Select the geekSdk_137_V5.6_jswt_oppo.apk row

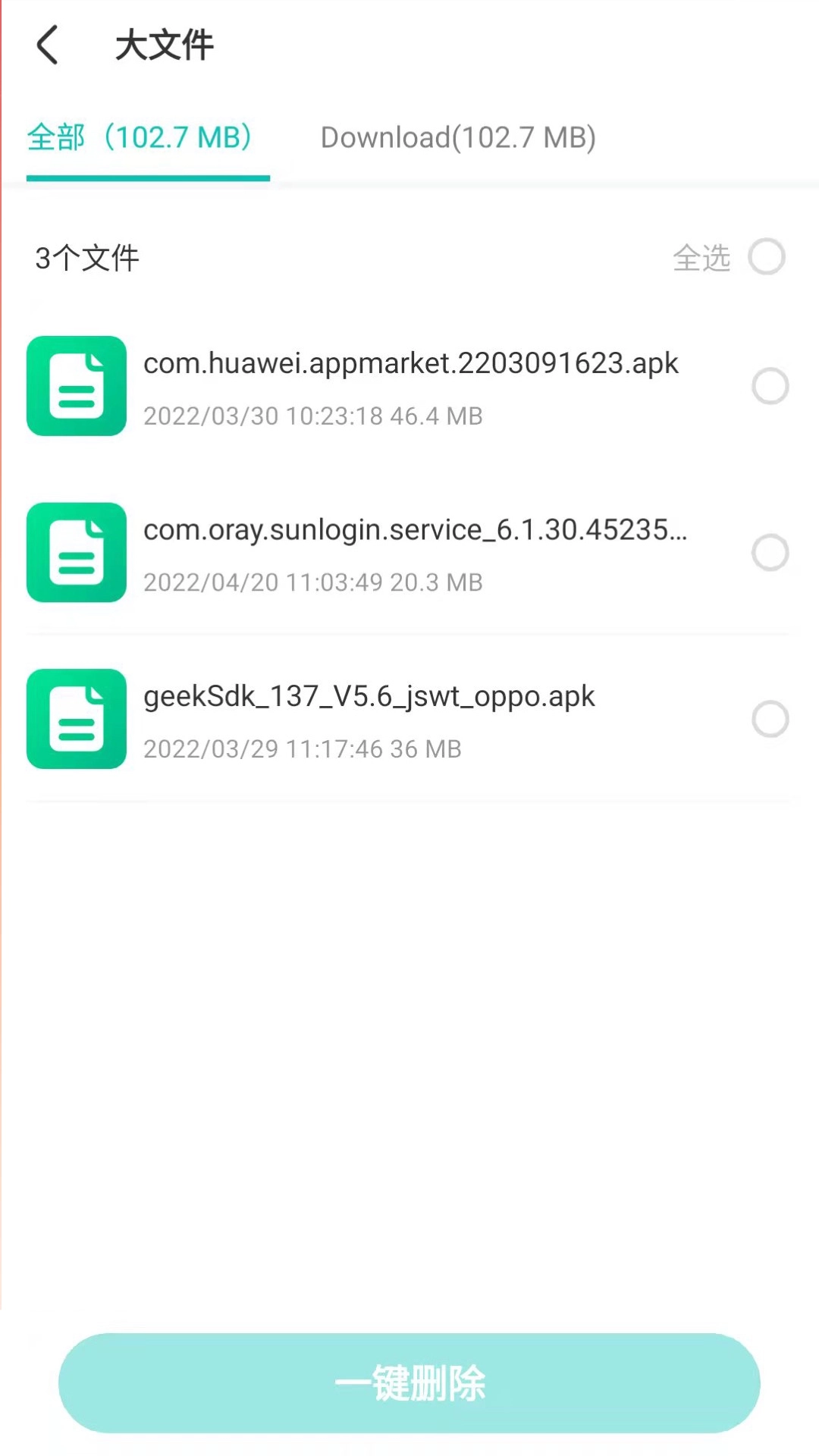pyautogui.click(x=369, y=696)
